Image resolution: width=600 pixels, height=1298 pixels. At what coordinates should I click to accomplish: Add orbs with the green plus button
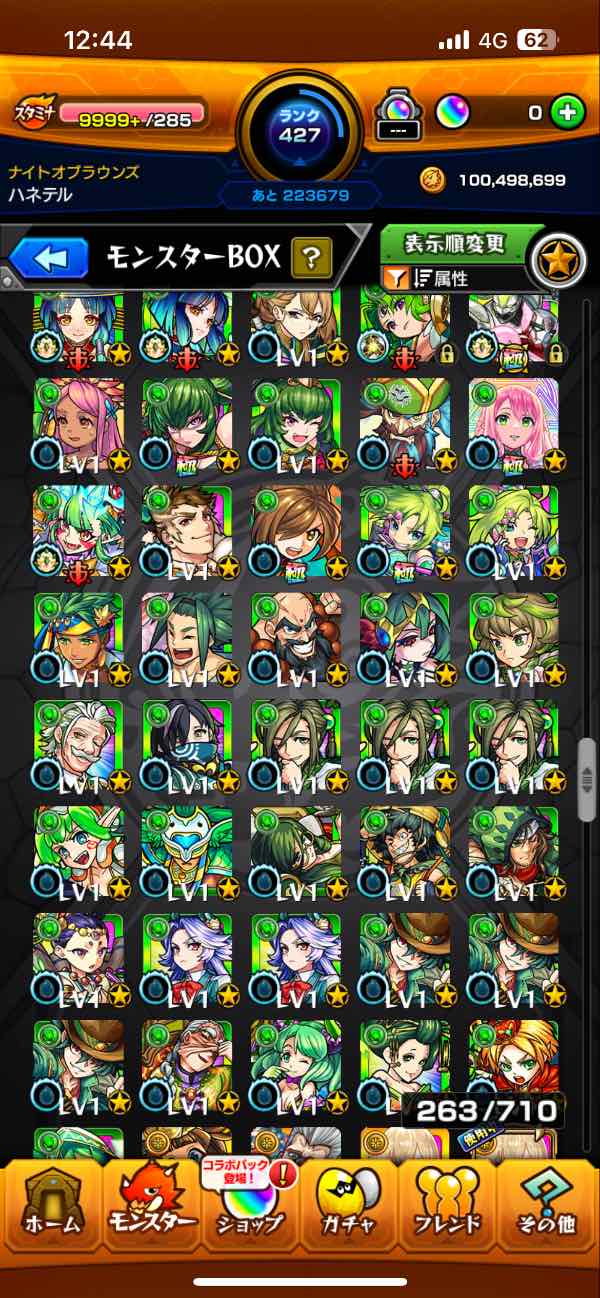tap(568, 113)
